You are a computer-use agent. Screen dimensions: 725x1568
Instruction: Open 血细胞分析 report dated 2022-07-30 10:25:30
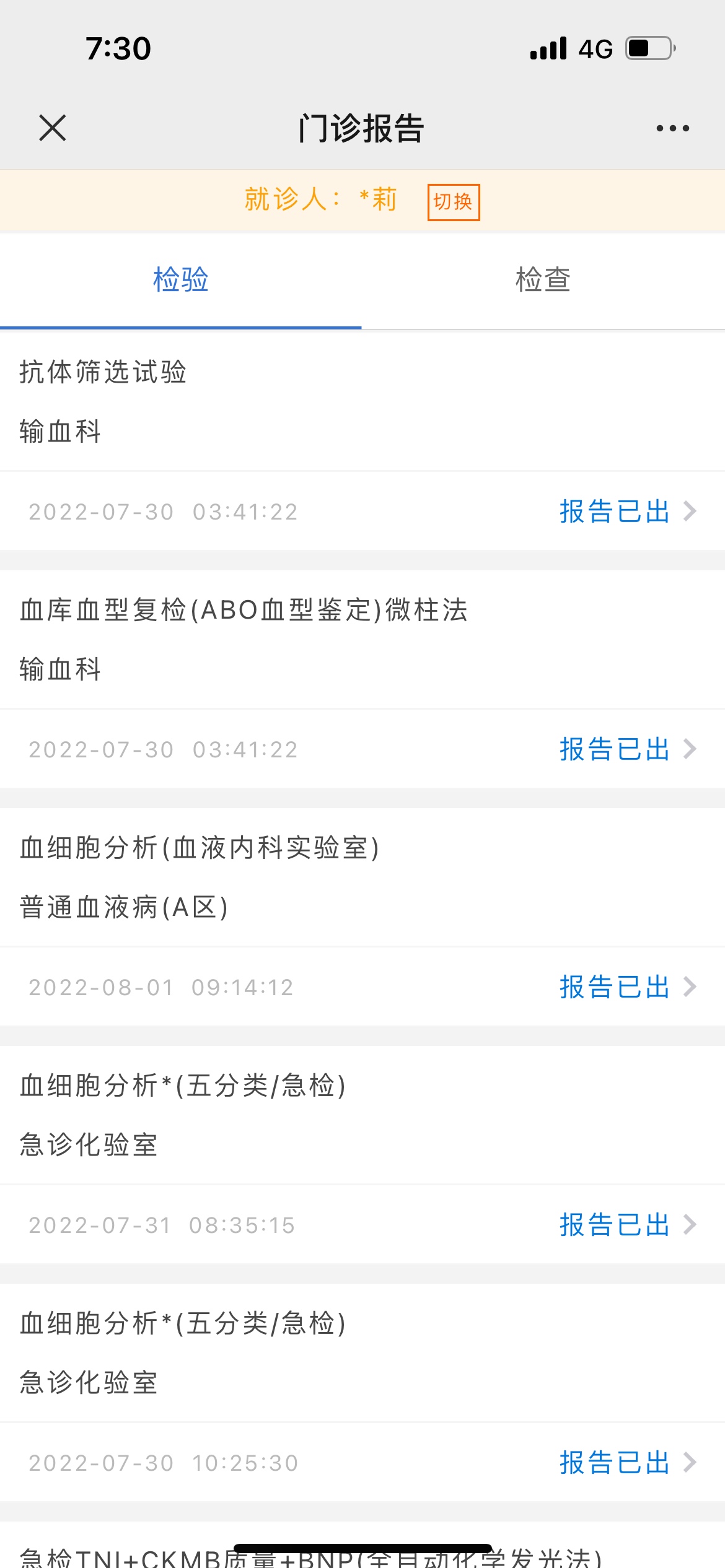(626, 1463)
